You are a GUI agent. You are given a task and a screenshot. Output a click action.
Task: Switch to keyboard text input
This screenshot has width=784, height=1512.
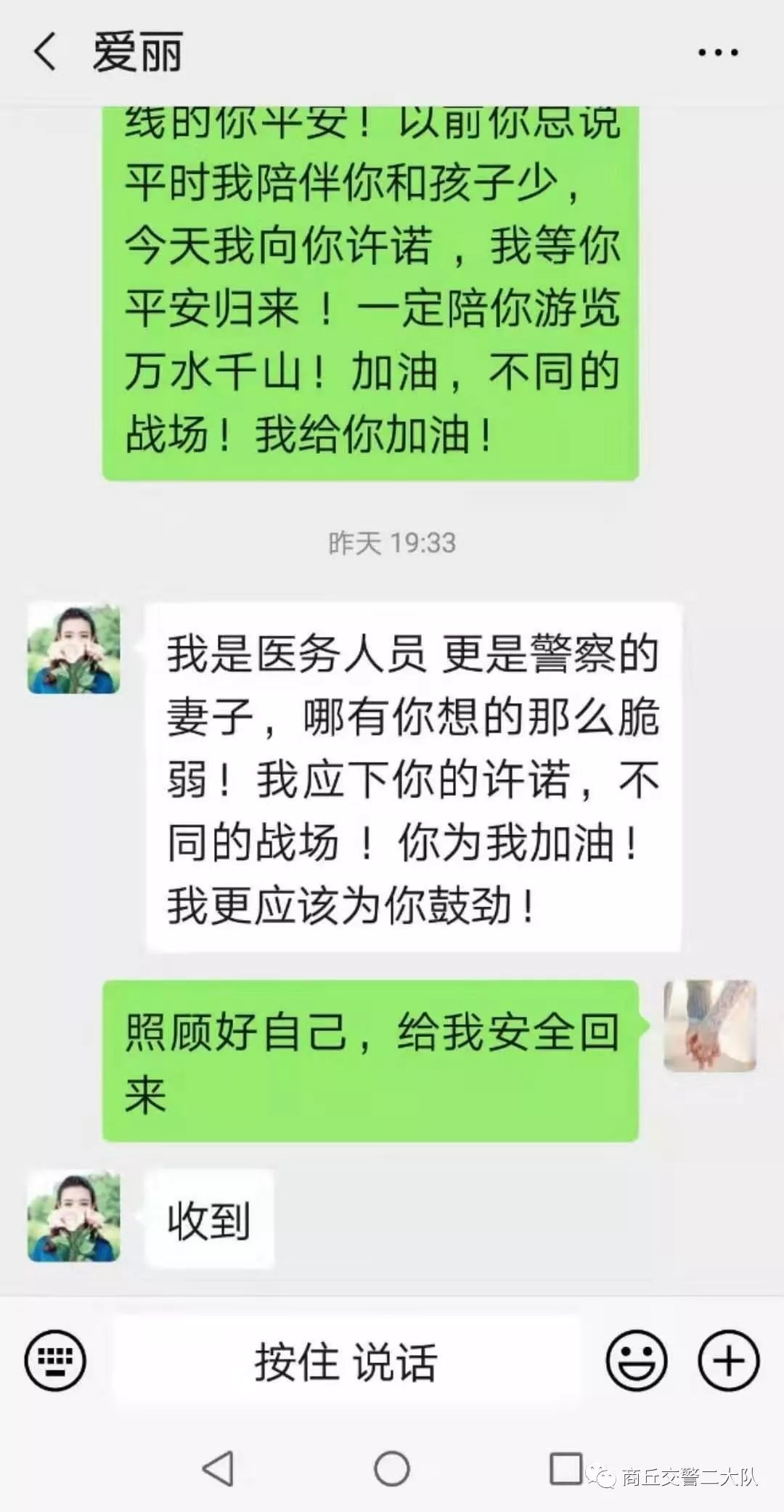point(55,1360)
